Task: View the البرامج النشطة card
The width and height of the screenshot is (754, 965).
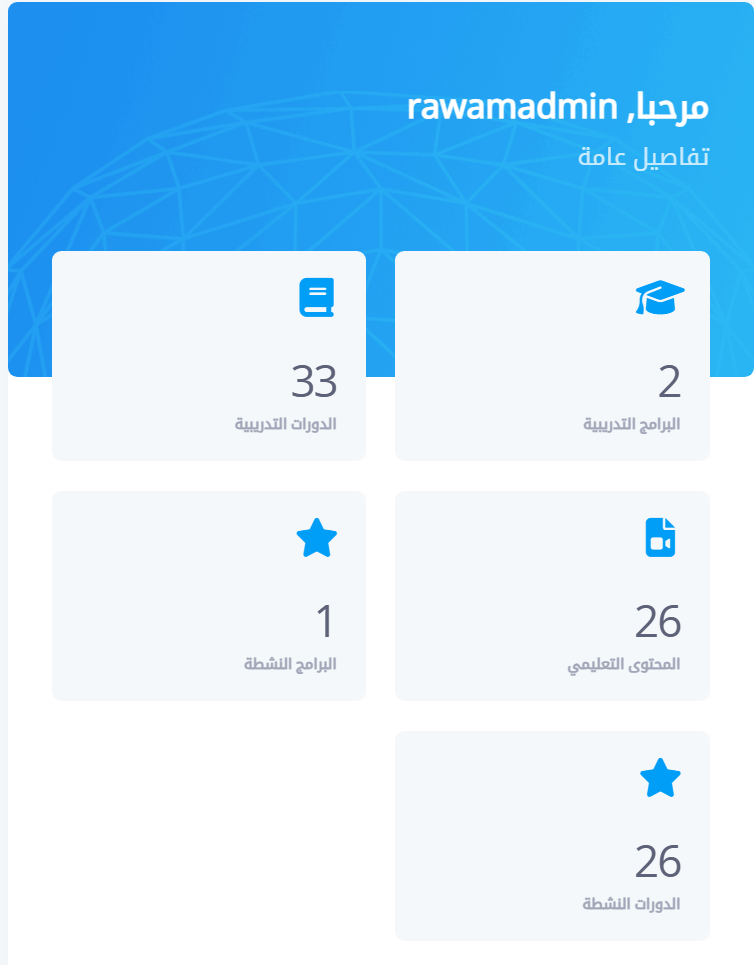Action: coord(208,596)
